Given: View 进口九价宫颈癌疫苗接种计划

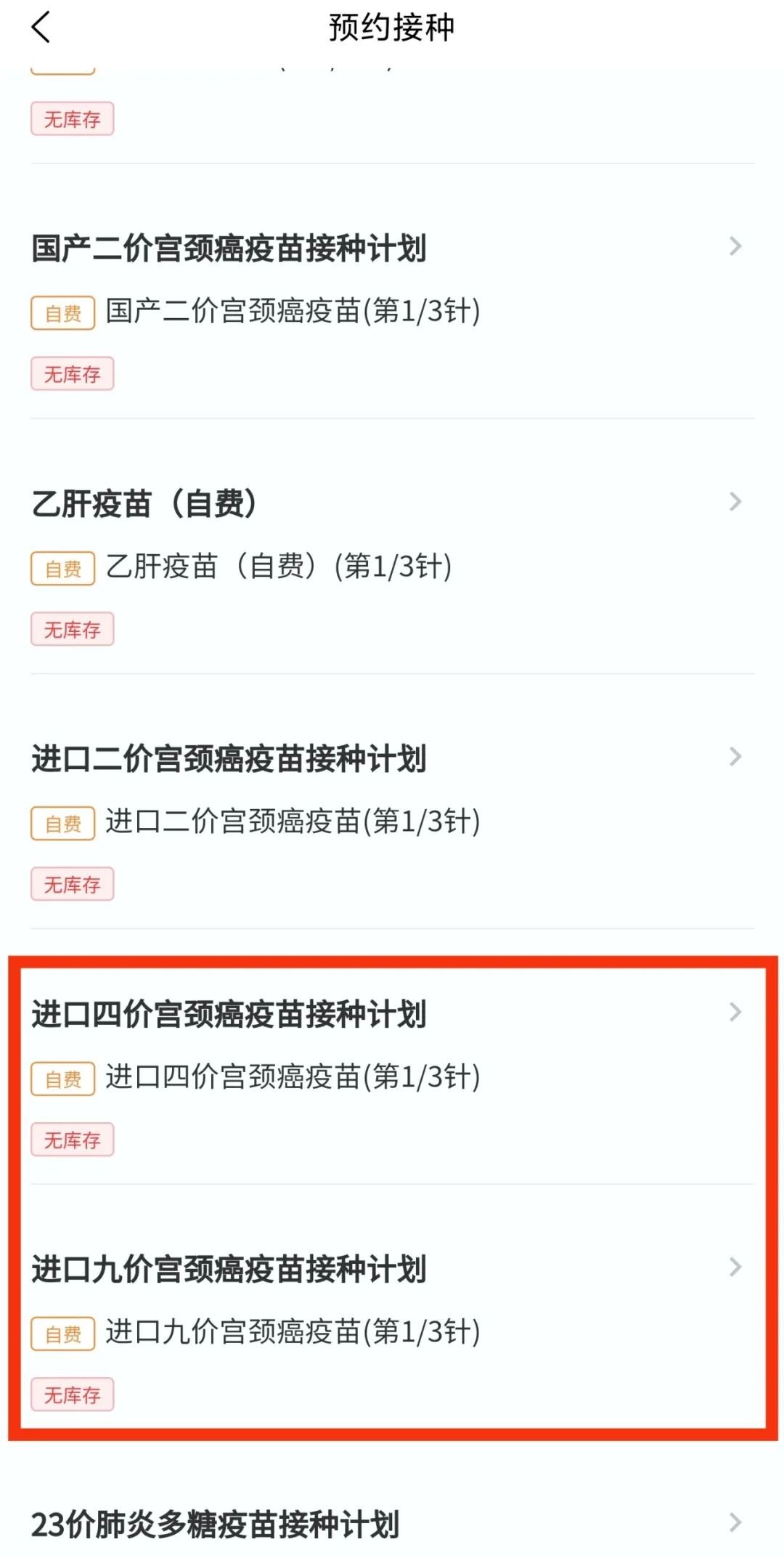Looking at the screenshot, I should (229, 1270).
